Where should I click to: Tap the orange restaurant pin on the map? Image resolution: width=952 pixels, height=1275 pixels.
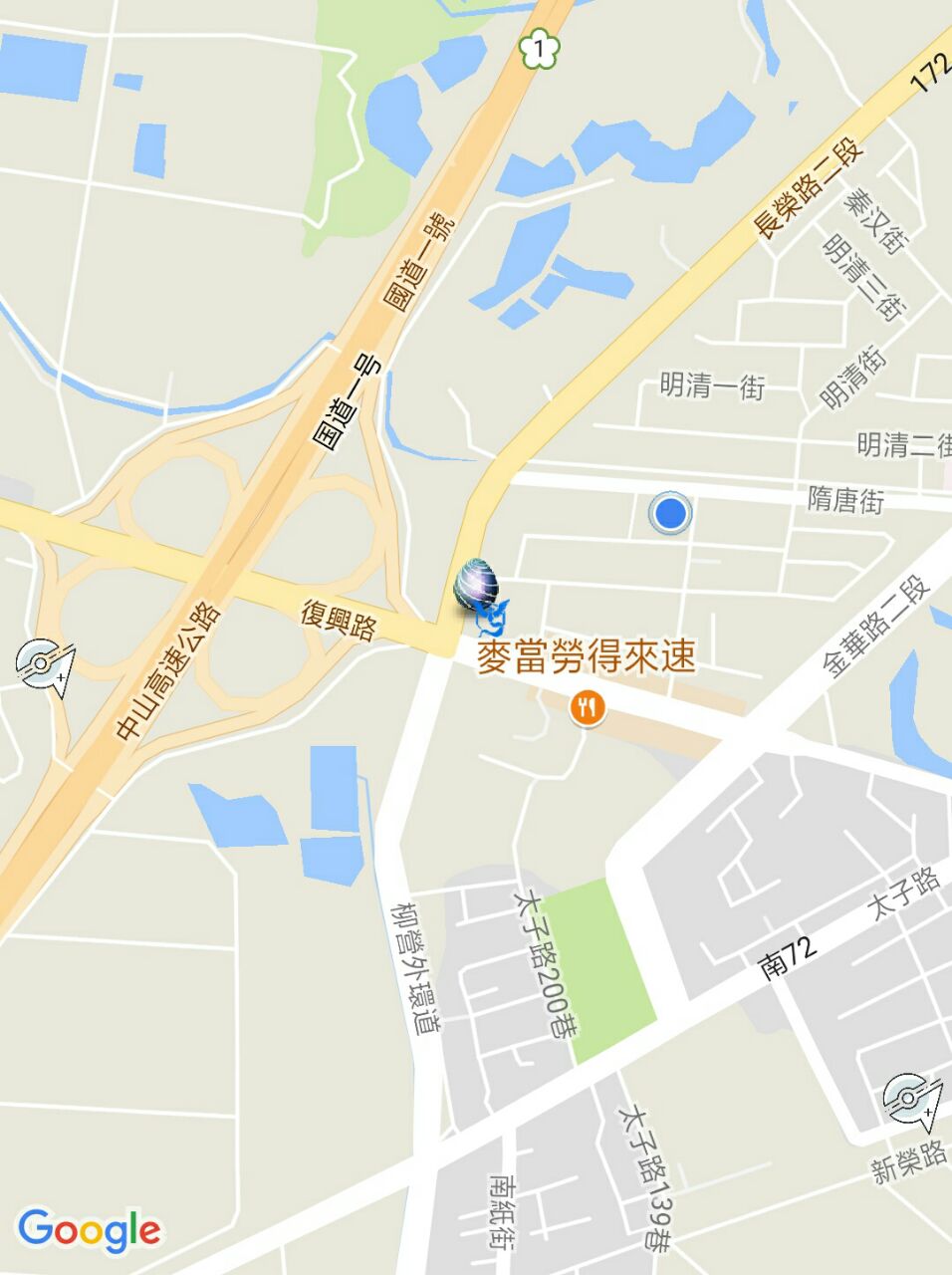pyautogui.click(x=589, y=708)
